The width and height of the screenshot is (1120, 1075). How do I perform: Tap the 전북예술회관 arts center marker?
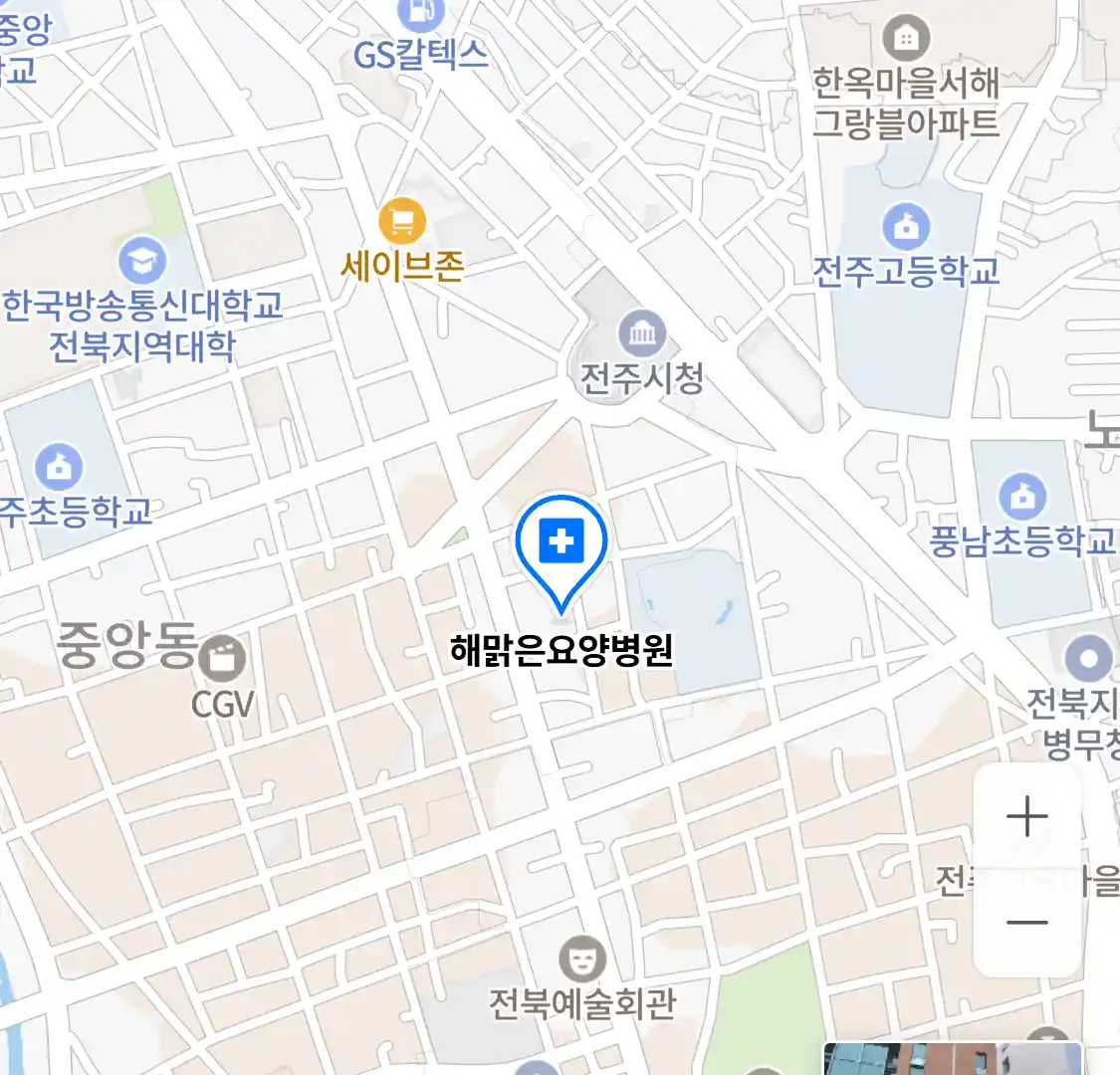582,960
